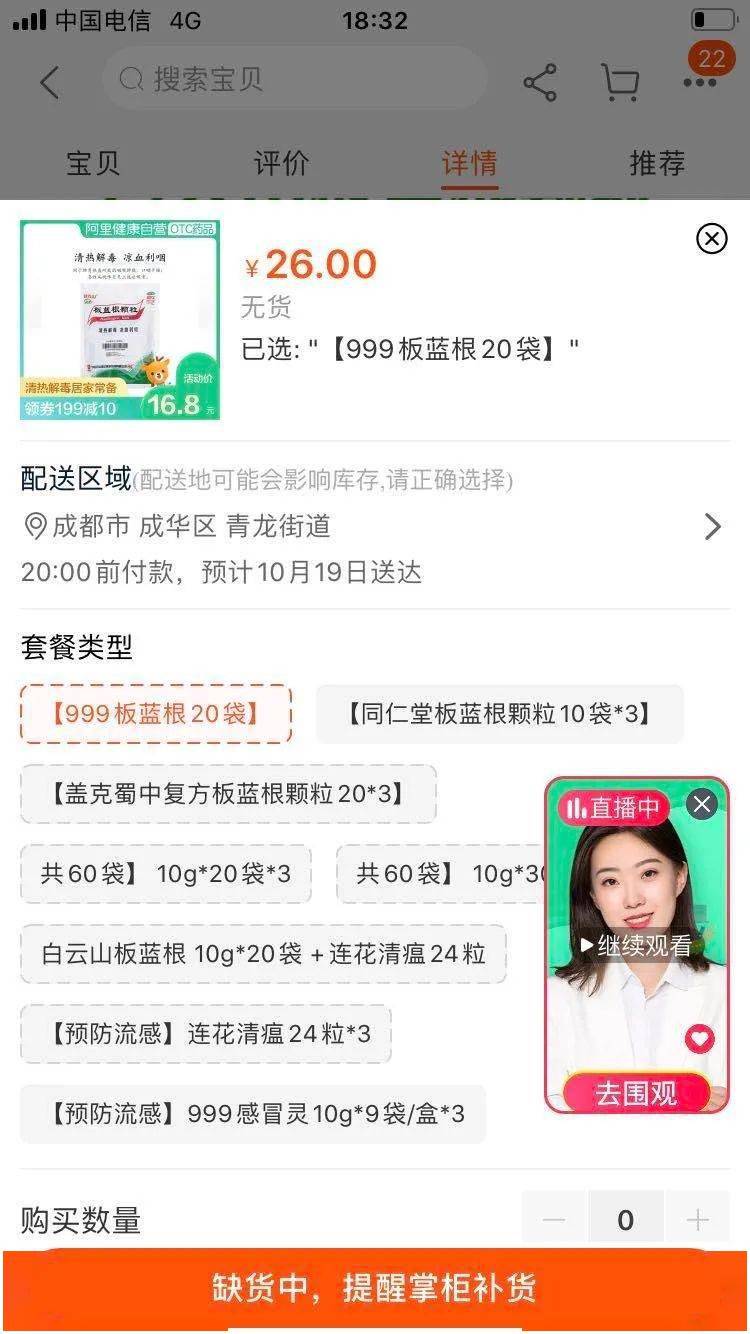Select 共60袋】10g*20袋*3 option
The image size is (750, 1334).
click(166, 874)
